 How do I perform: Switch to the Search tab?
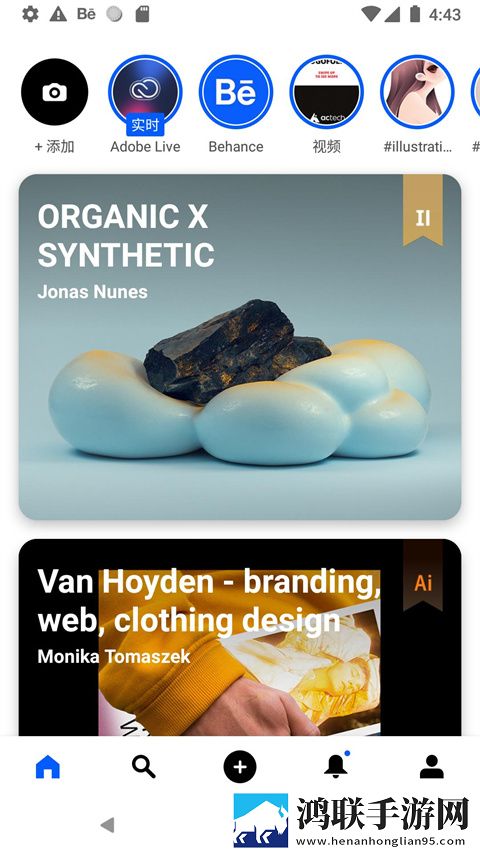coord(144,767)
